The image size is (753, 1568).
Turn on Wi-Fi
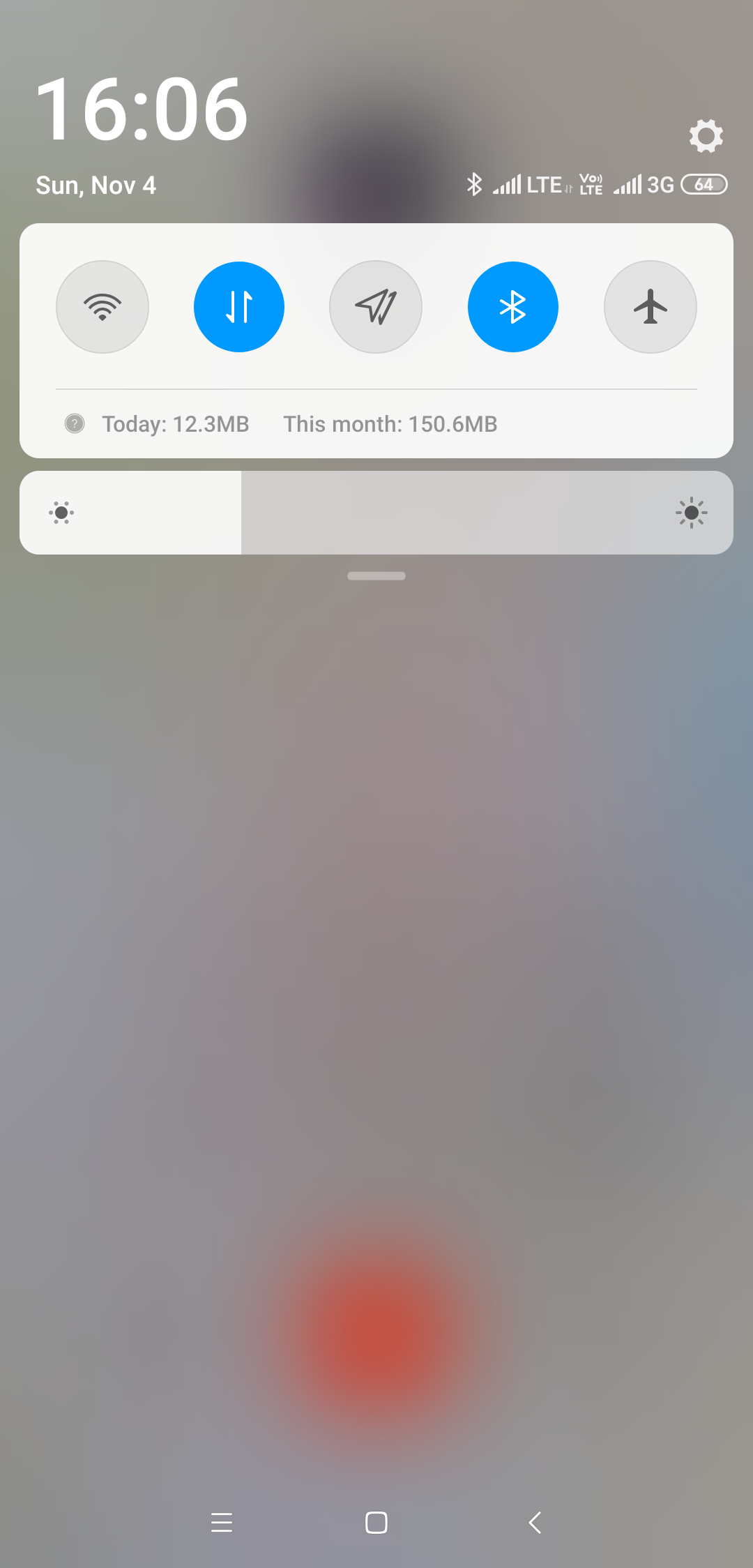pyautogui.click(x=102, y=307)
